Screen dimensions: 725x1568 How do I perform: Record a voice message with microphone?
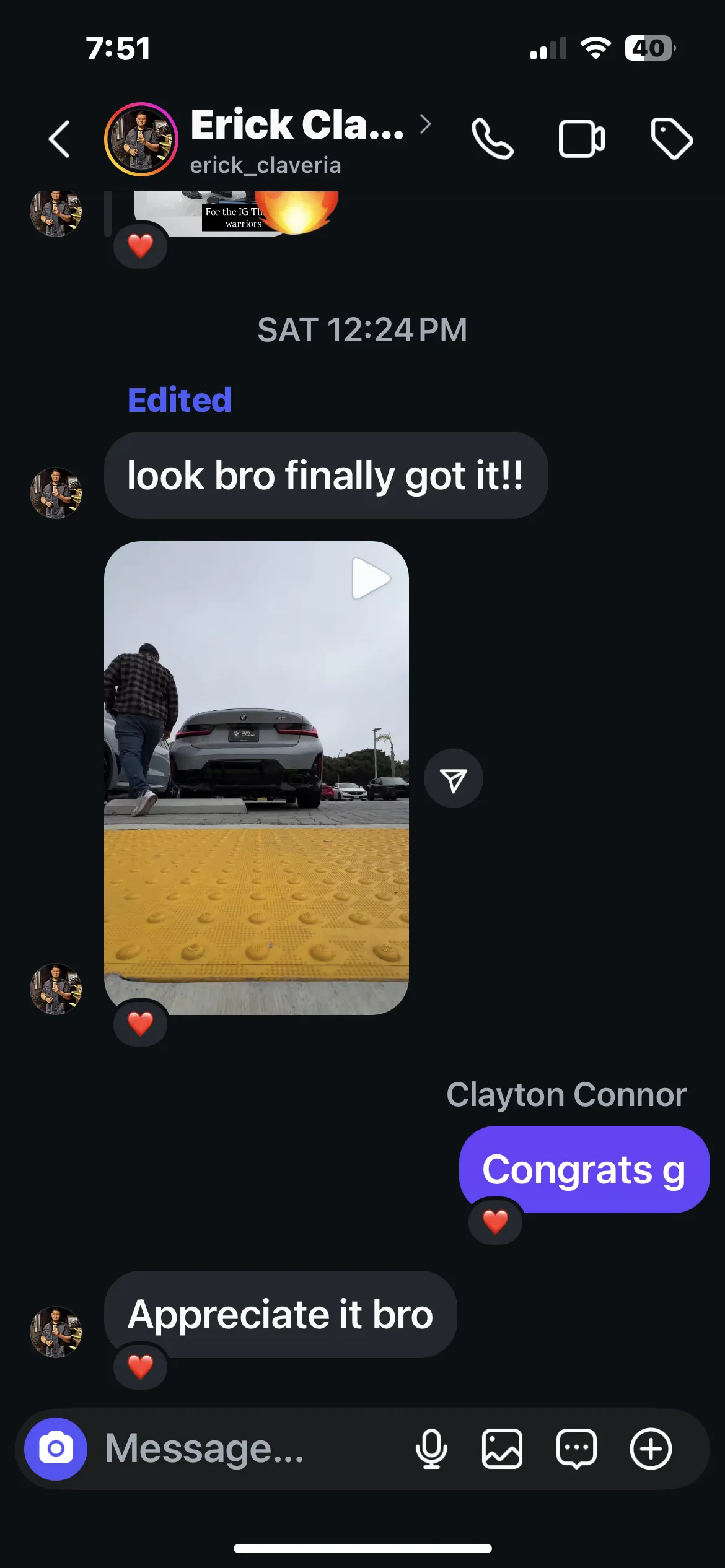[x=431, y=1448]
